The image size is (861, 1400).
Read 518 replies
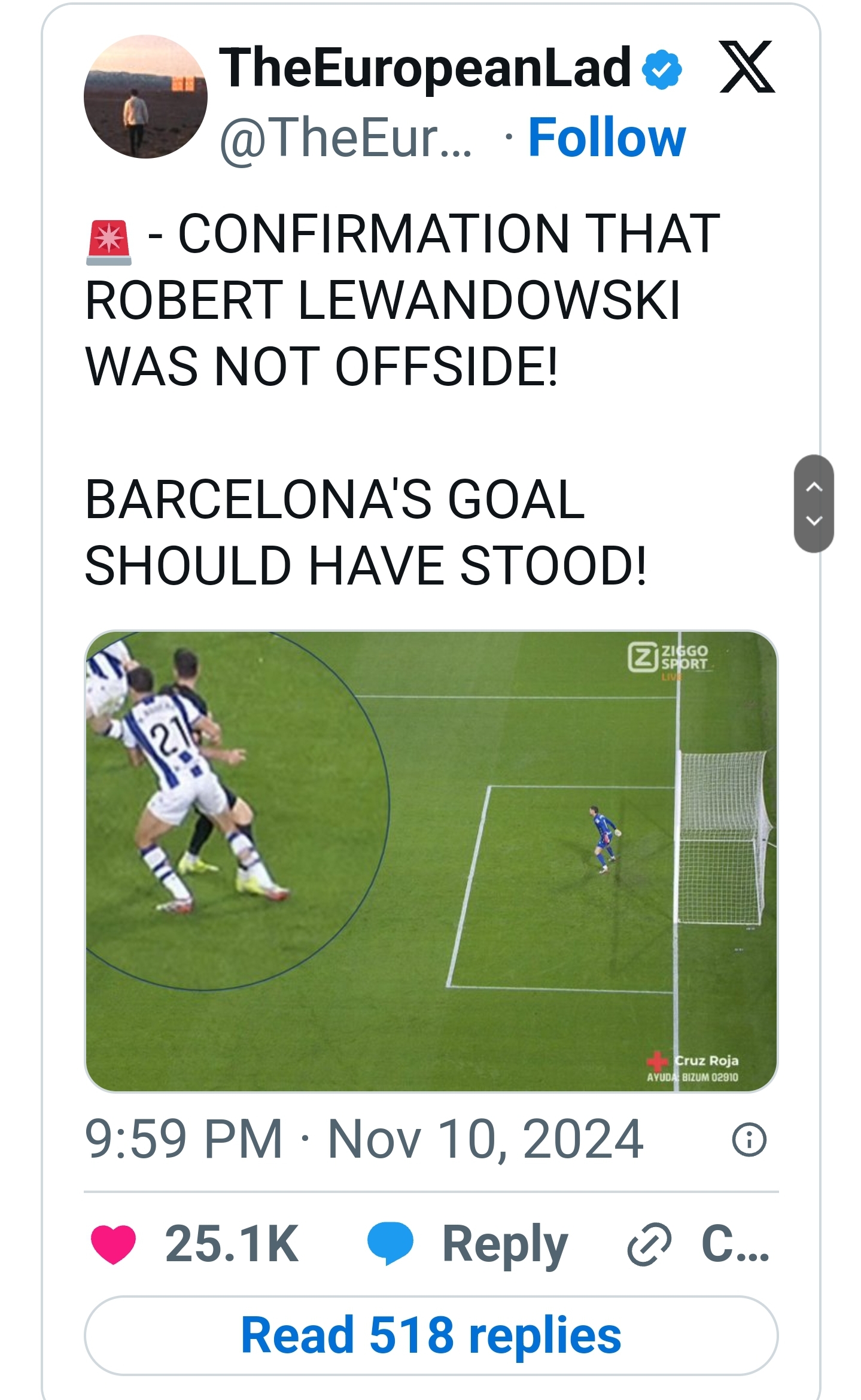coord(431,1335)
